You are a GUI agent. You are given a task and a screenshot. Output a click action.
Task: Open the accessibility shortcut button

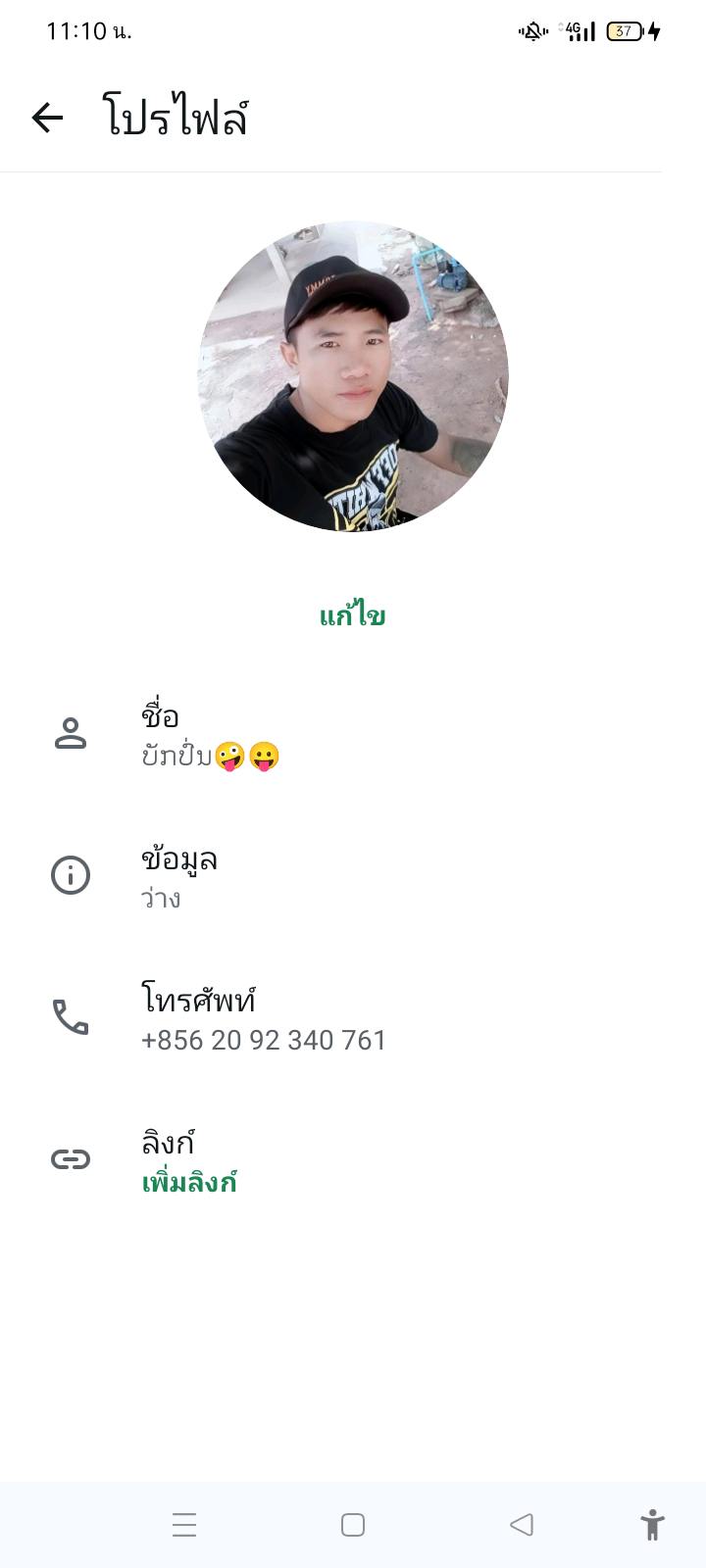pos(652,1525)
